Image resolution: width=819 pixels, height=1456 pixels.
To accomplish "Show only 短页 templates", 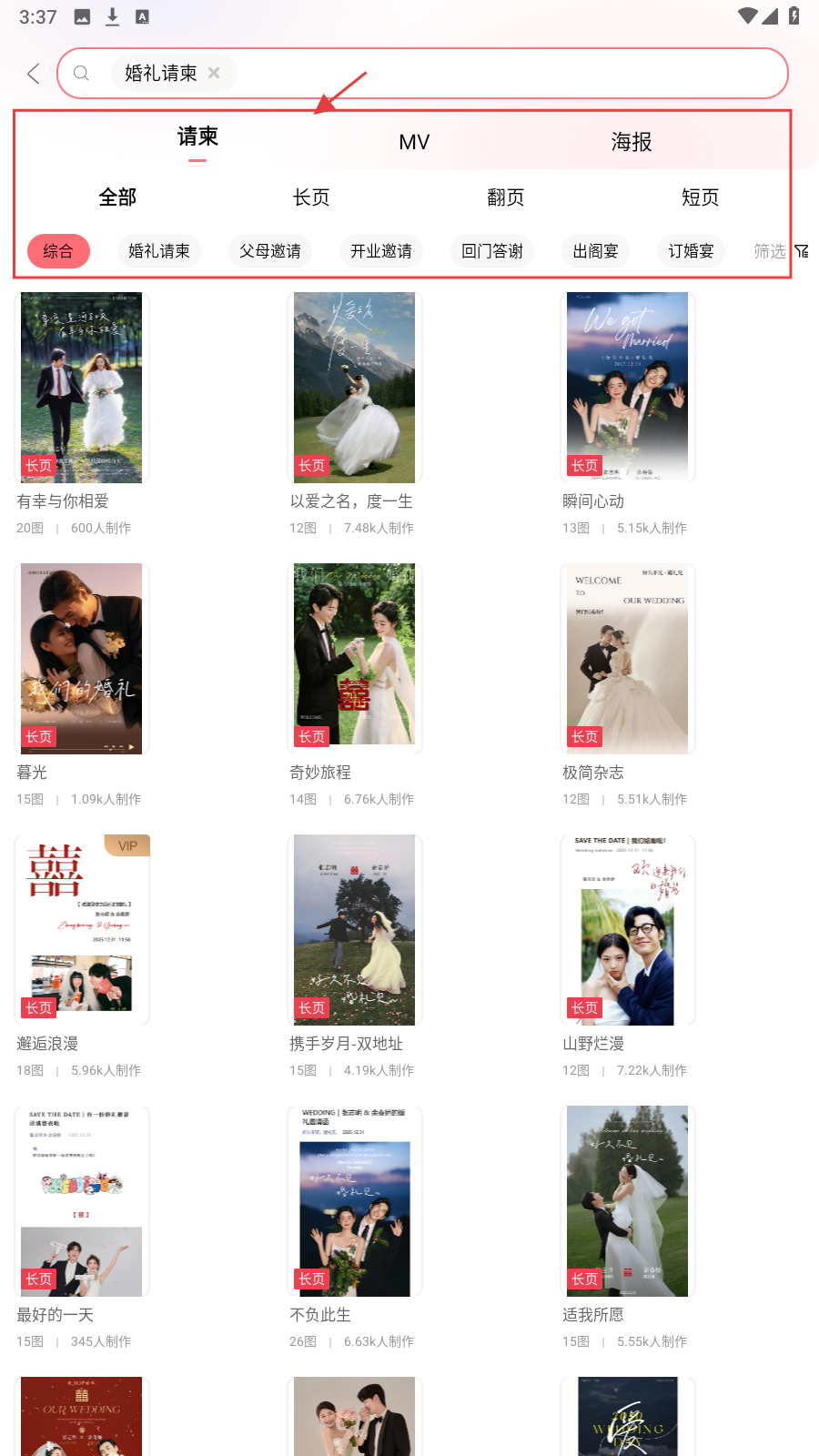I will pyautogui.click(x=700, y=197).
